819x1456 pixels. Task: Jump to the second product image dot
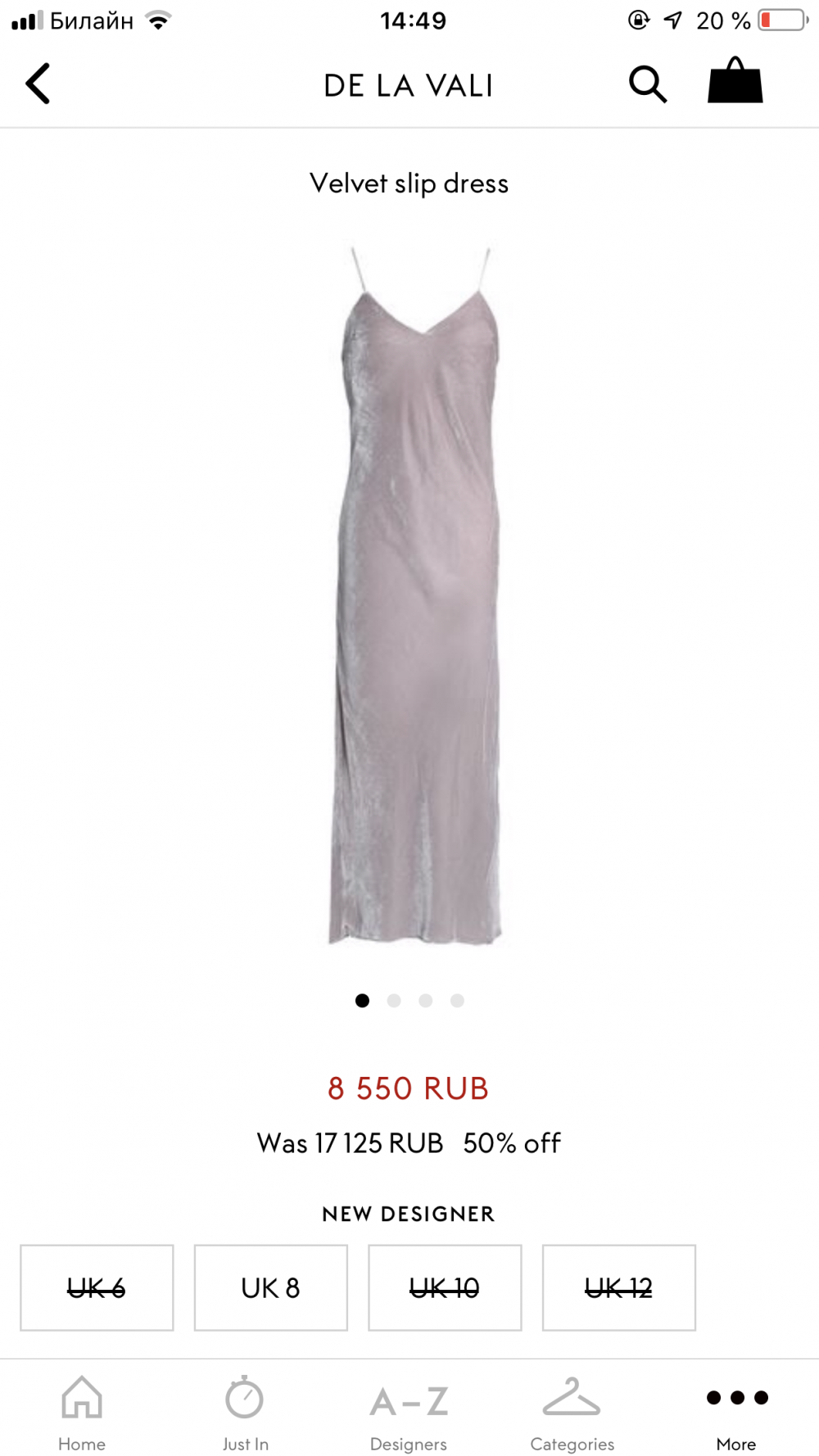coord(394,1001)
